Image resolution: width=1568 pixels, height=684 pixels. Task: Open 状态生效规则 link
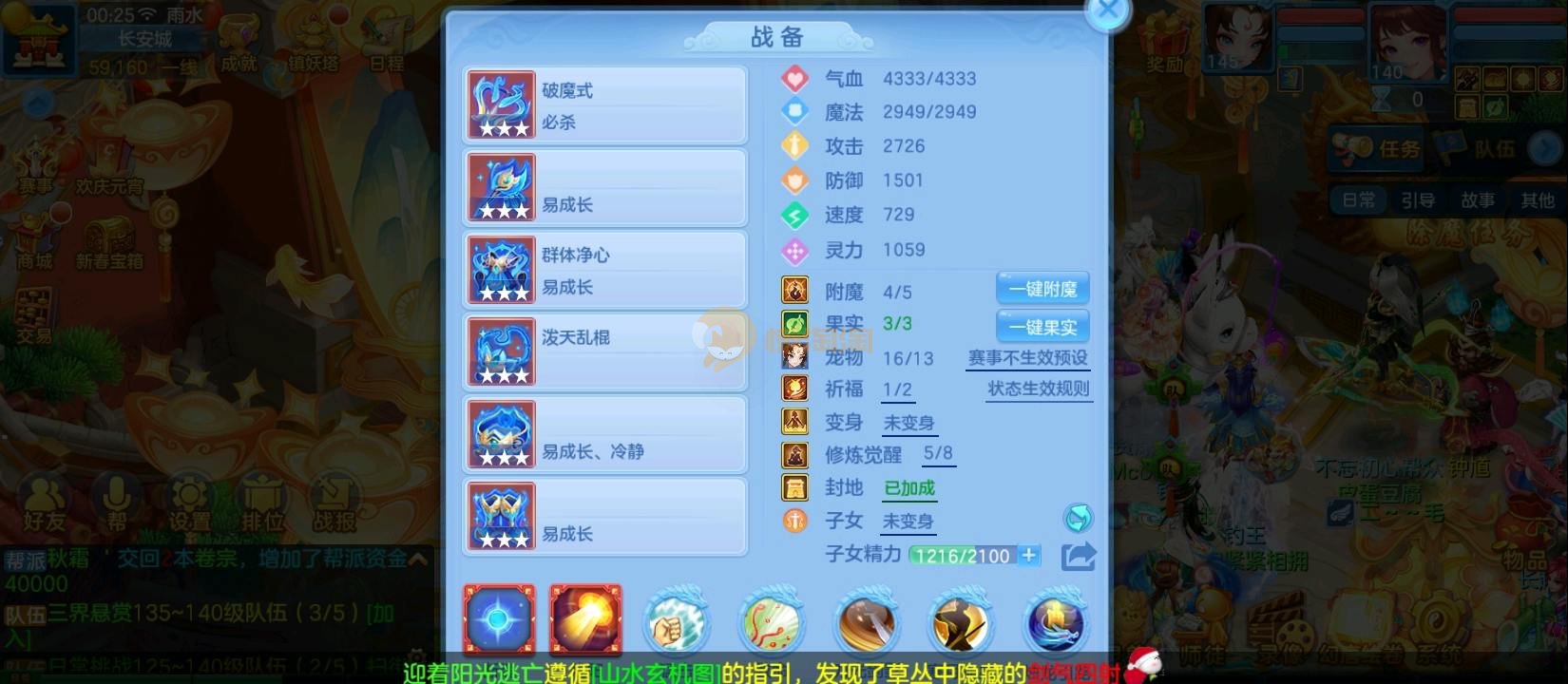tap(1038, 389)
